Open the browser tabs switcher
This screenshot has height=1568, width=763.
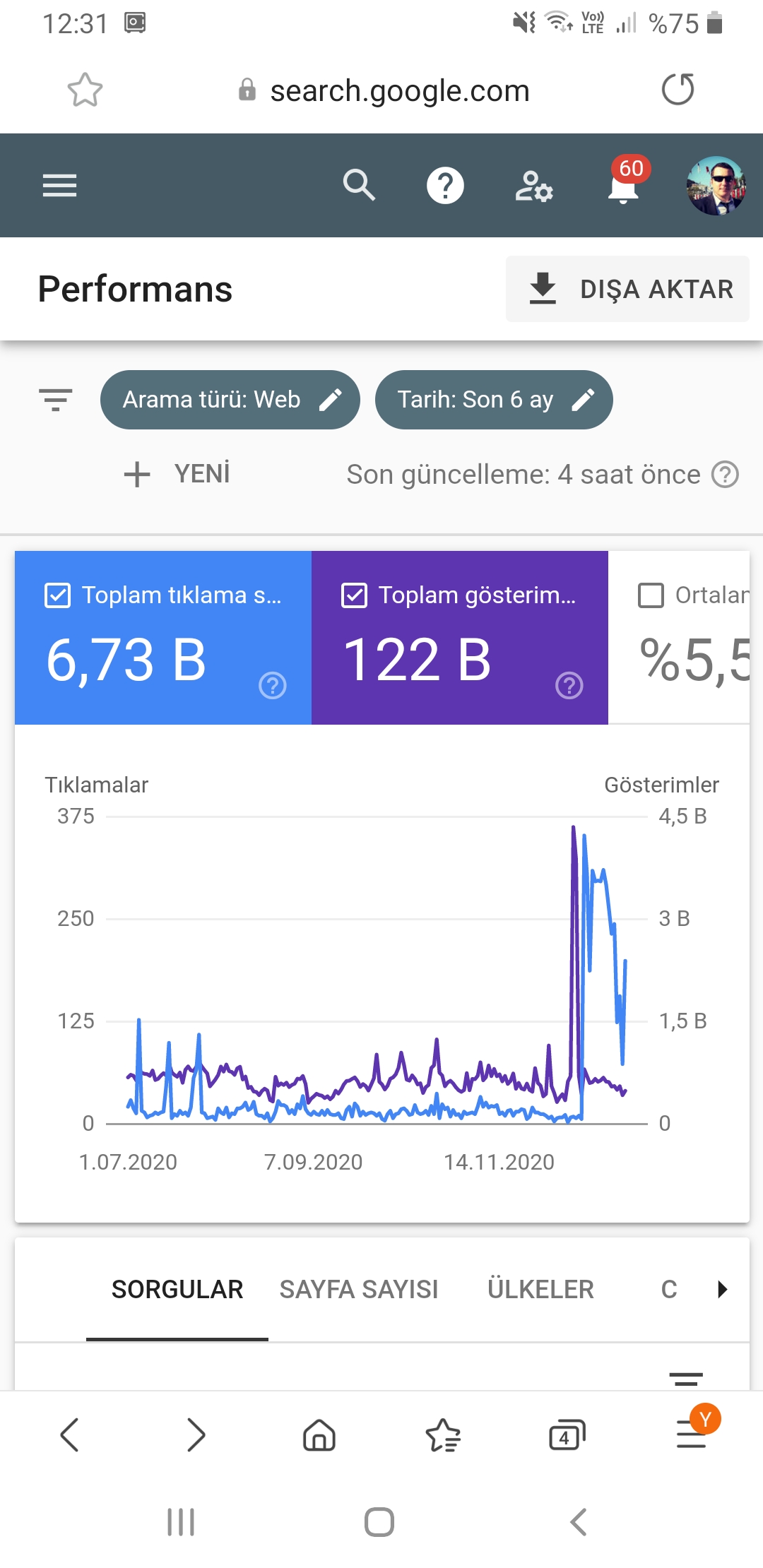[567, 1435]
